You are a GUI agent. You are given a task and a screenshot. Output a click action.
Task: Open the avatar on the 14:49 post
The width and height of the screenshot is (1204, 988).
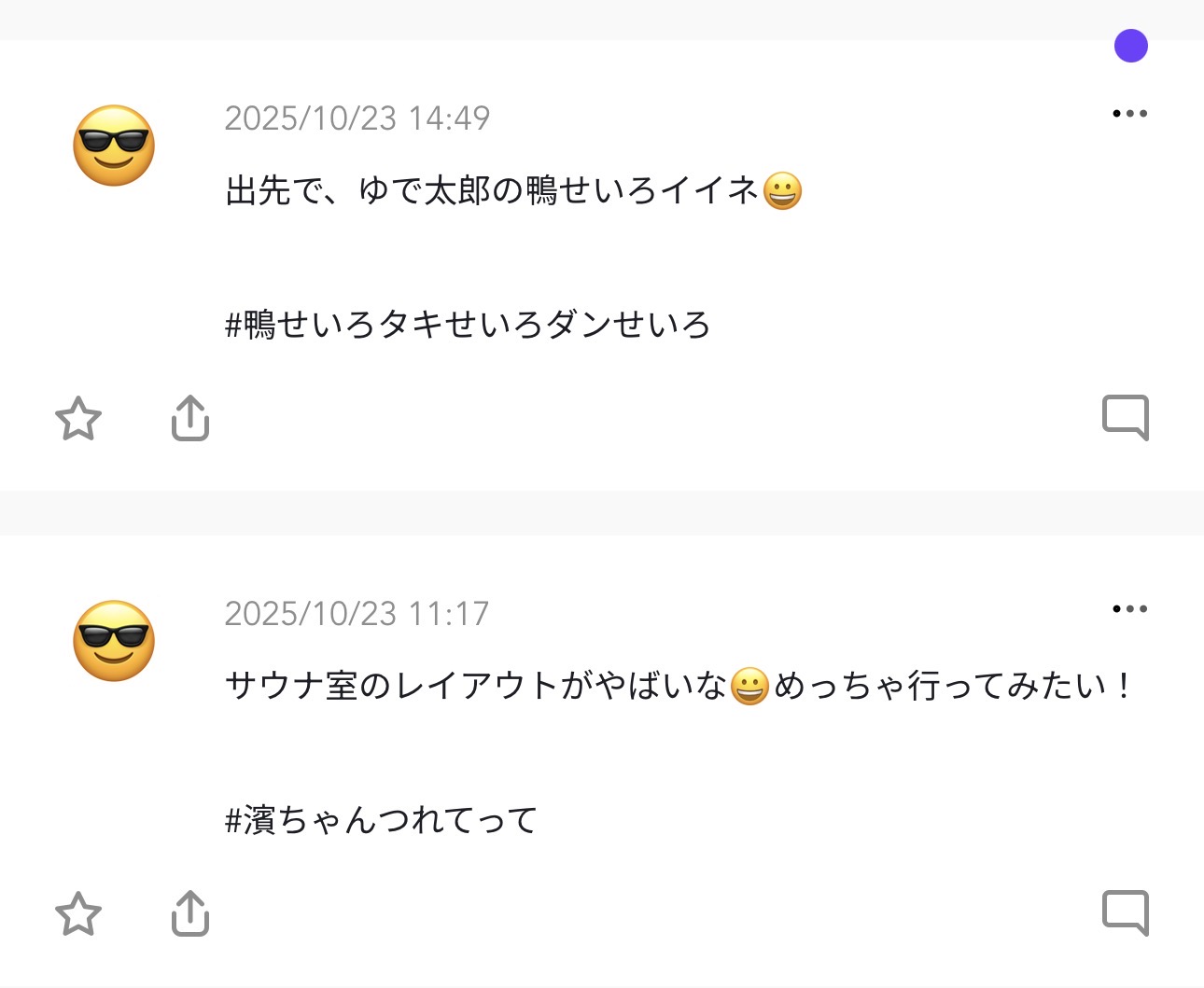114,146
